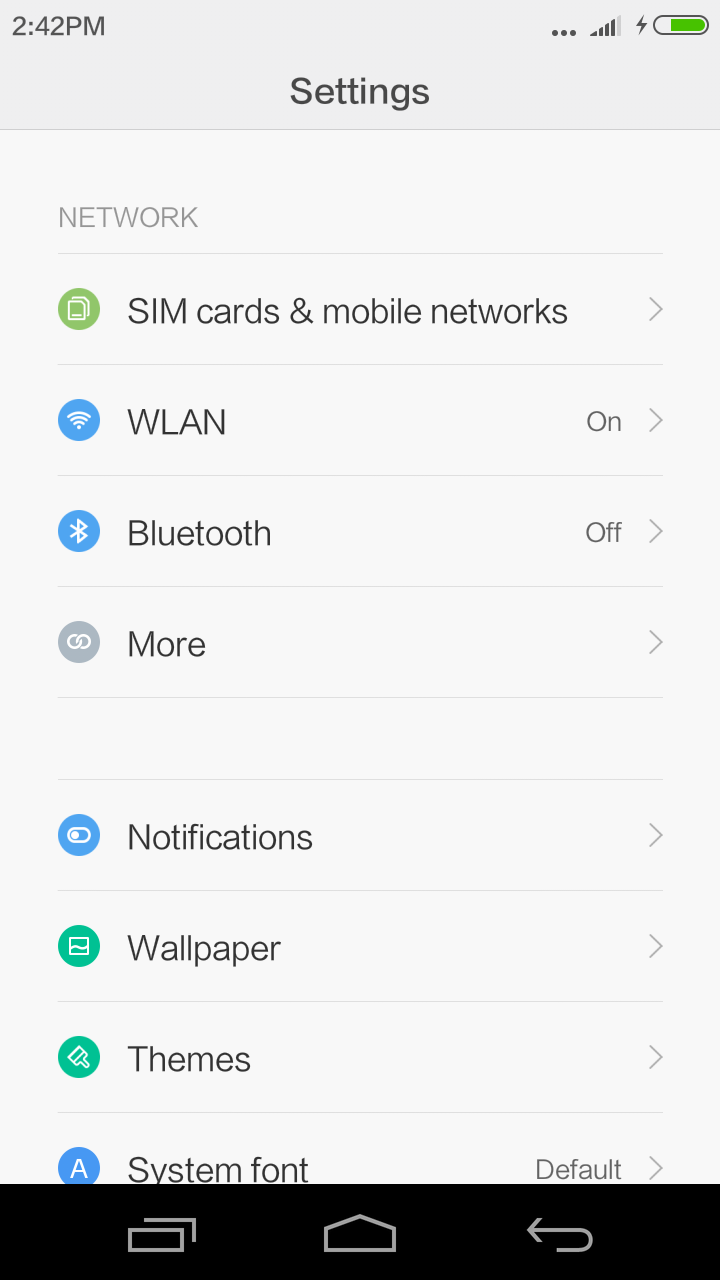Image resolution: width=720 pixels, height=1280 pixels.
Task: Open SIM cards & mobile networks settings
Action: [347, 311]
